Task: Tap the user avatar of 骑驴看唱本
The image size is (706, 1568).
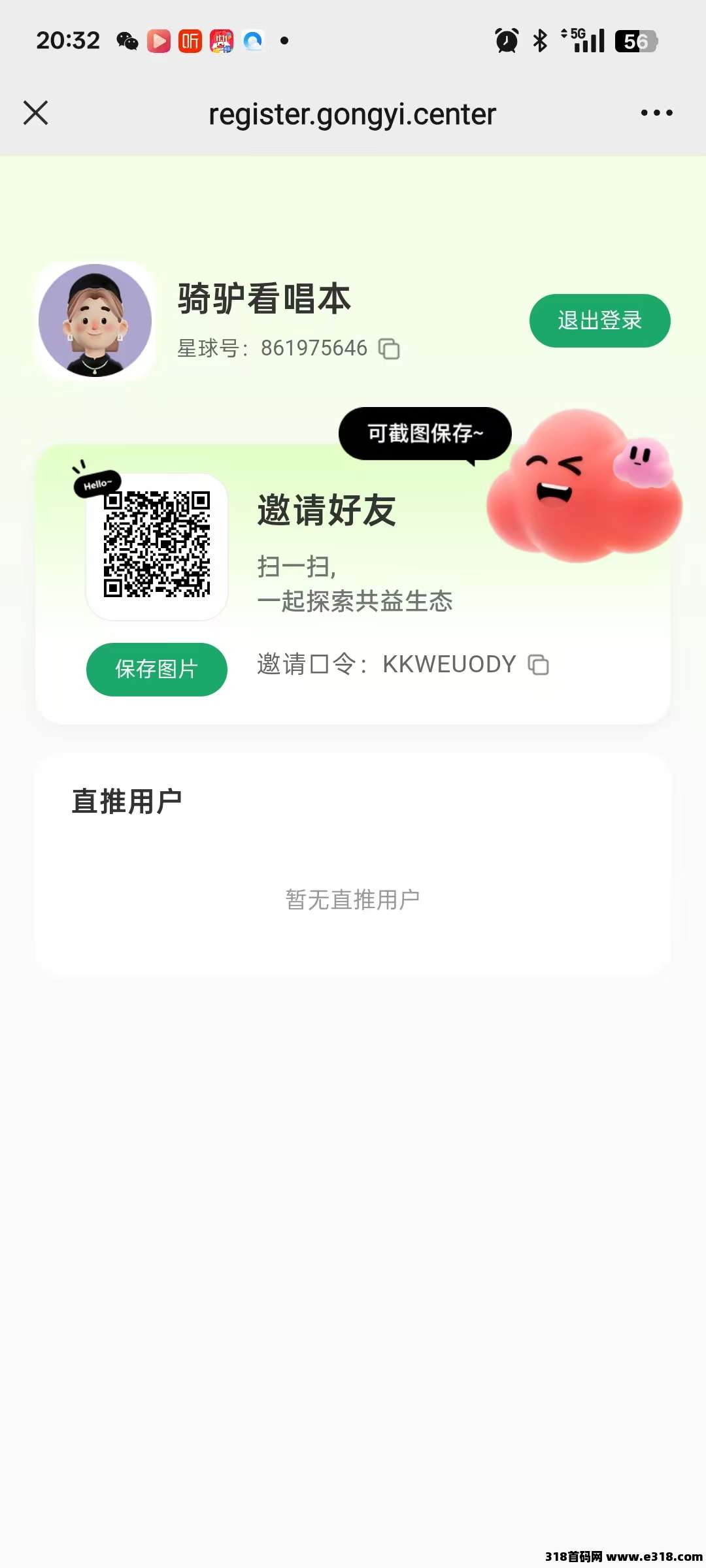Action: tap(95, 320)
